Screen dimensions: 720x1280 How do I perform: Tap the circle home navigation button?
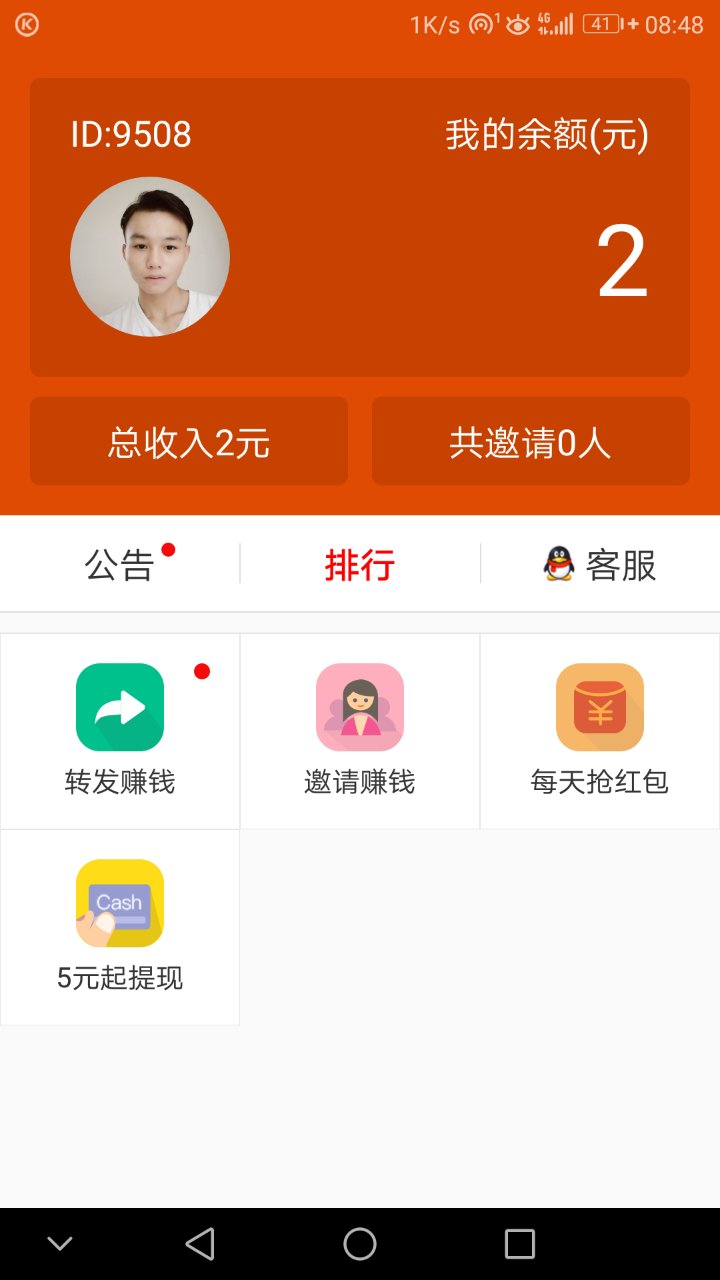[360, 1244]
